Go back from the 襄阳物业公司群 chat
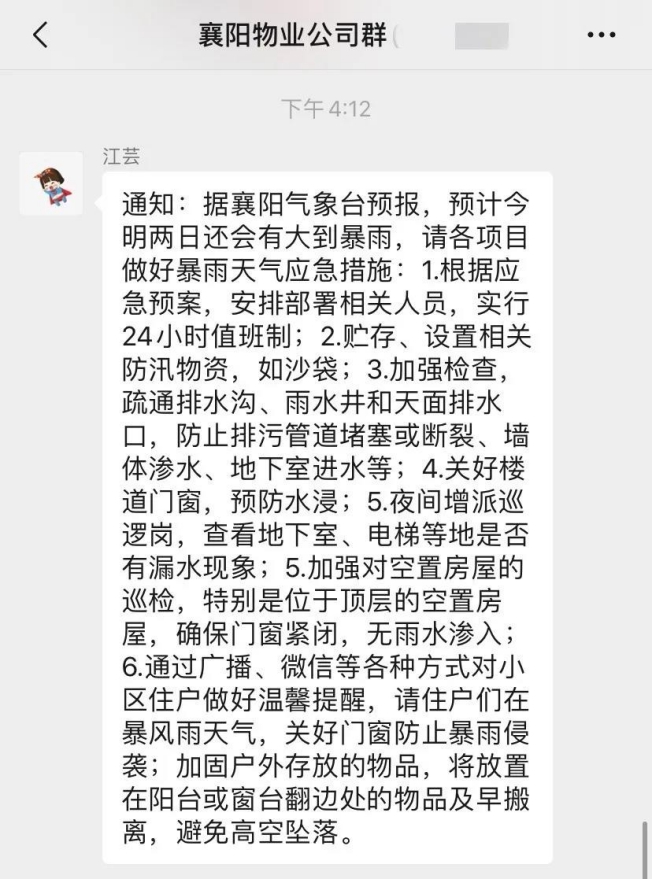652x879 pixels. (x=39, y=35)
